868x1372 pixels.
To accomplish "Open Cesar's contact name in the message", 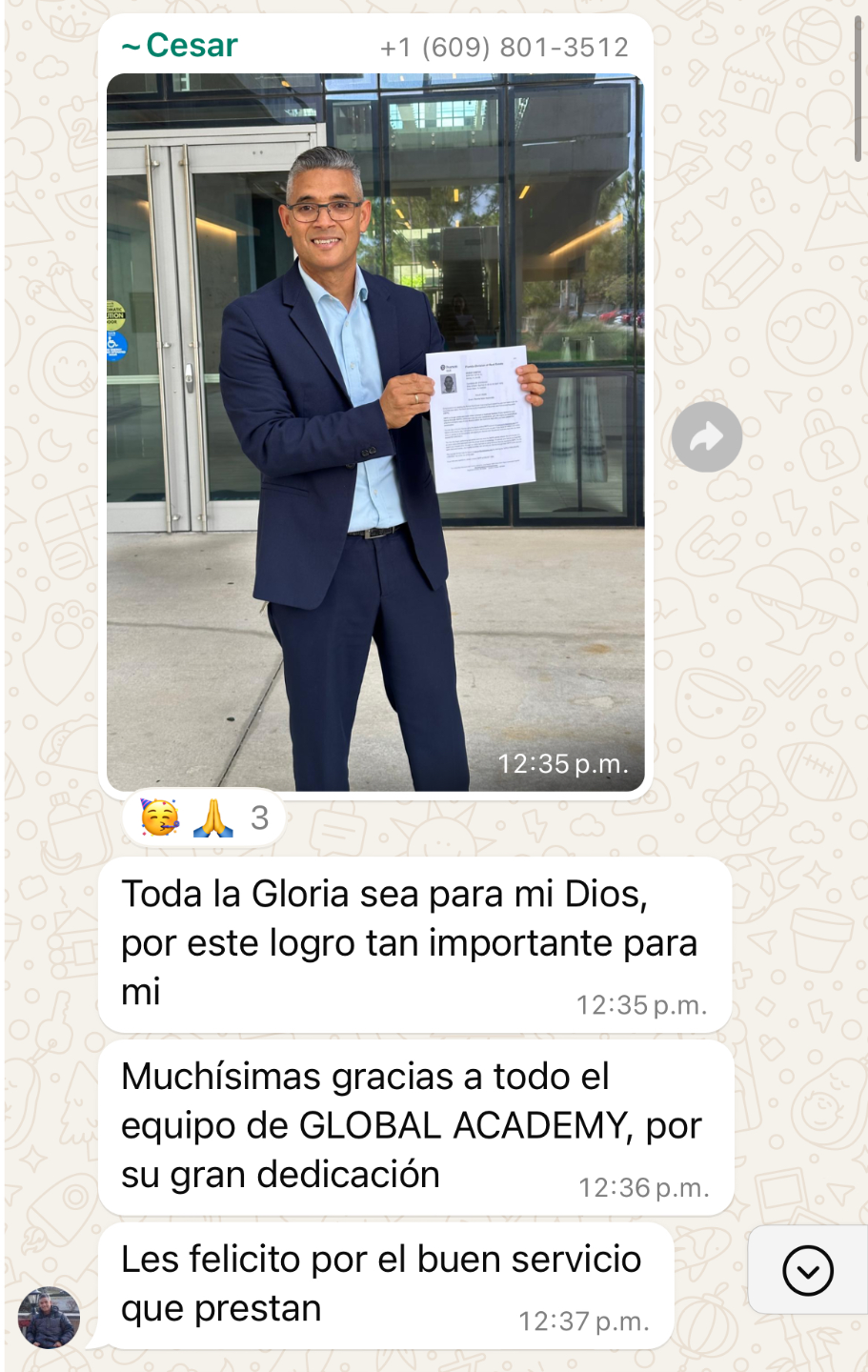I will click(180, 45).
